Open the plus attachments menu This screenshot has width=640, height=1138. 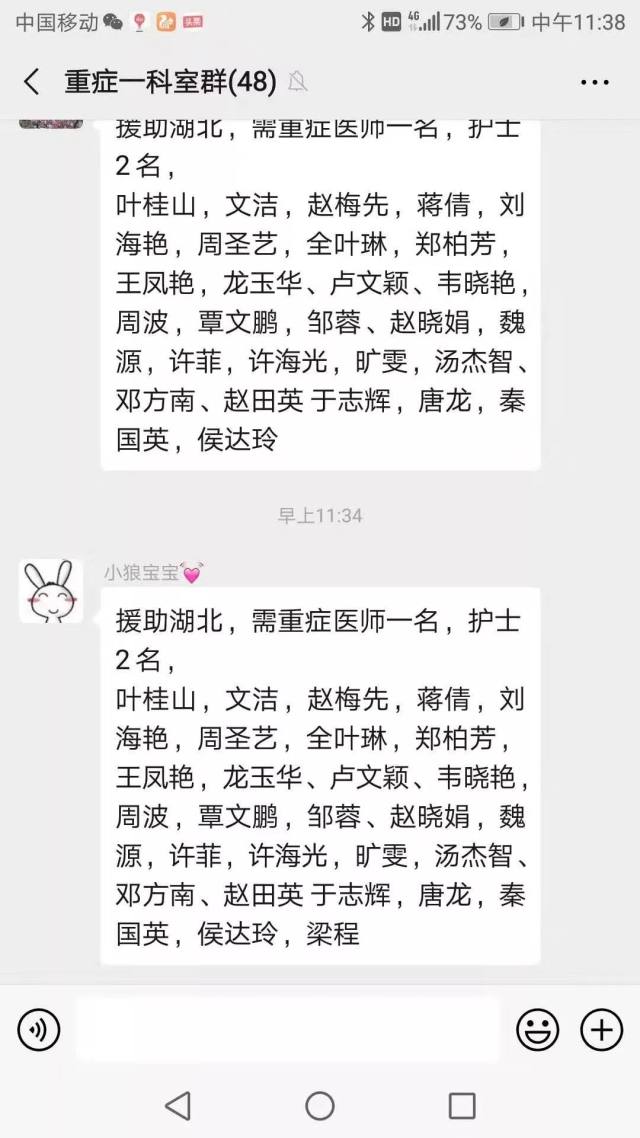602,1029
